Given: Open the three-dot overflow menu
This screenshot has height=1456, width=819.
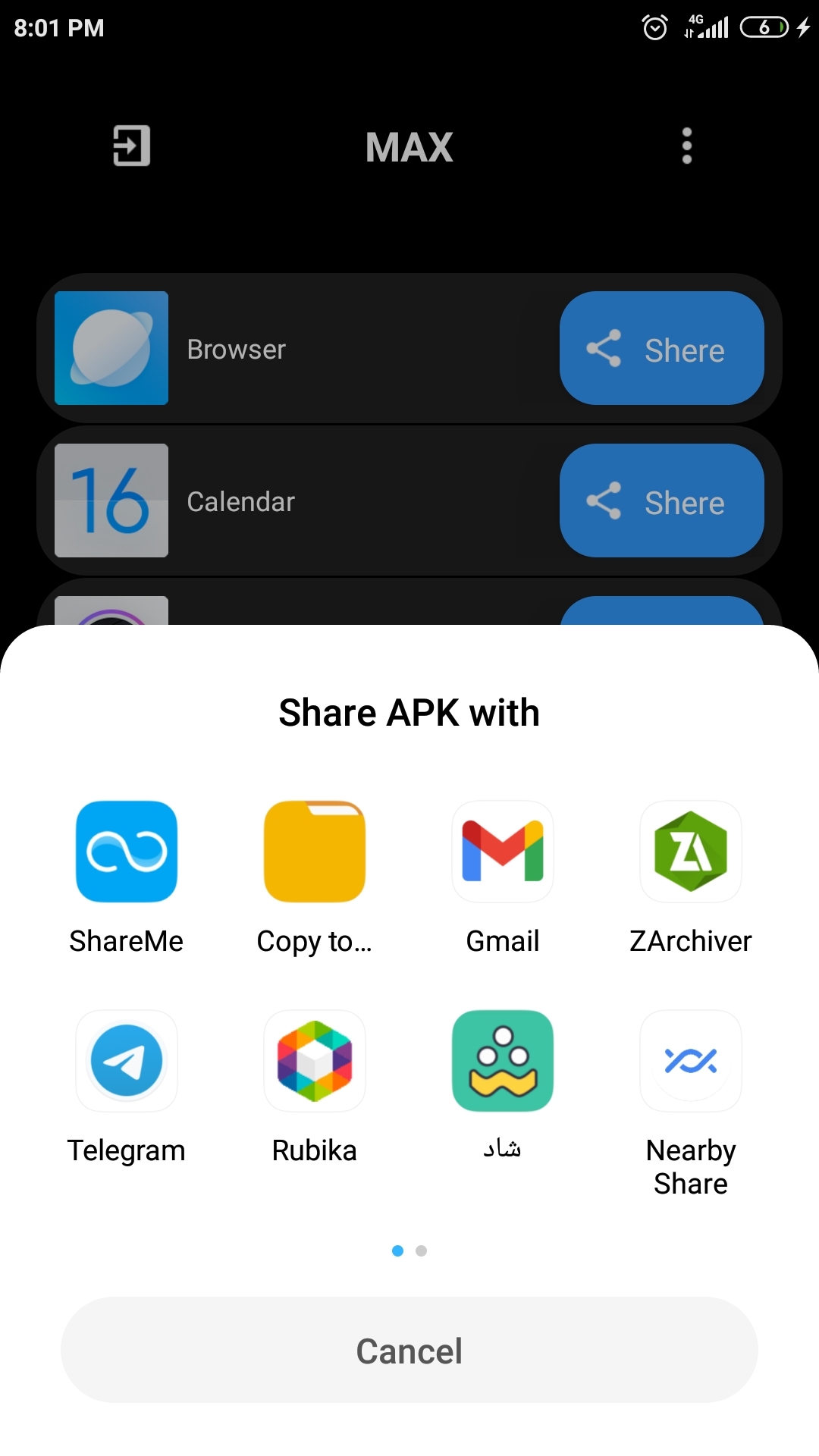Looking at the screenshot, I should [x=687, y=146].
